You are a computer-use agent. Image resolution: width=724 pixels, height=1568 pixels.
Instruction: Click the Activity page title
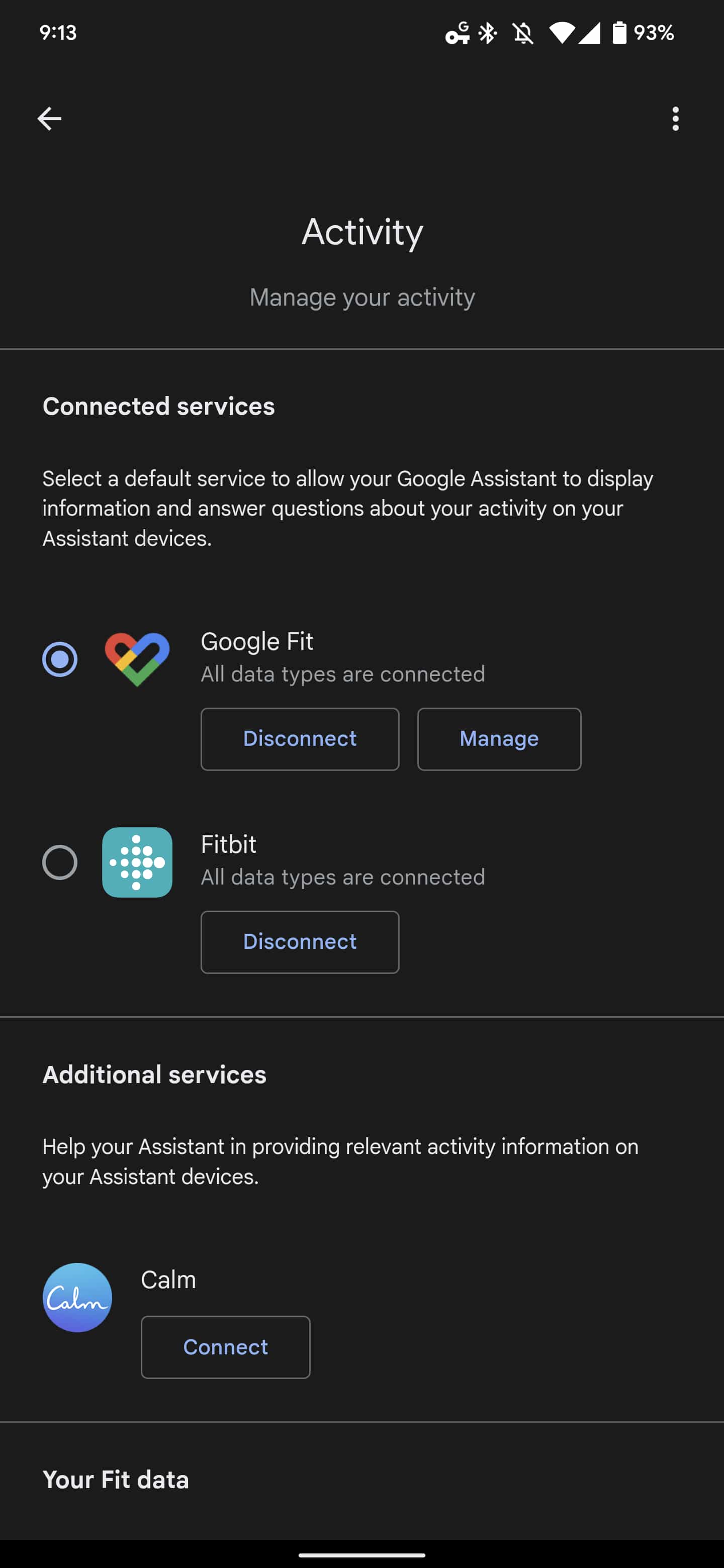[361, 232]
